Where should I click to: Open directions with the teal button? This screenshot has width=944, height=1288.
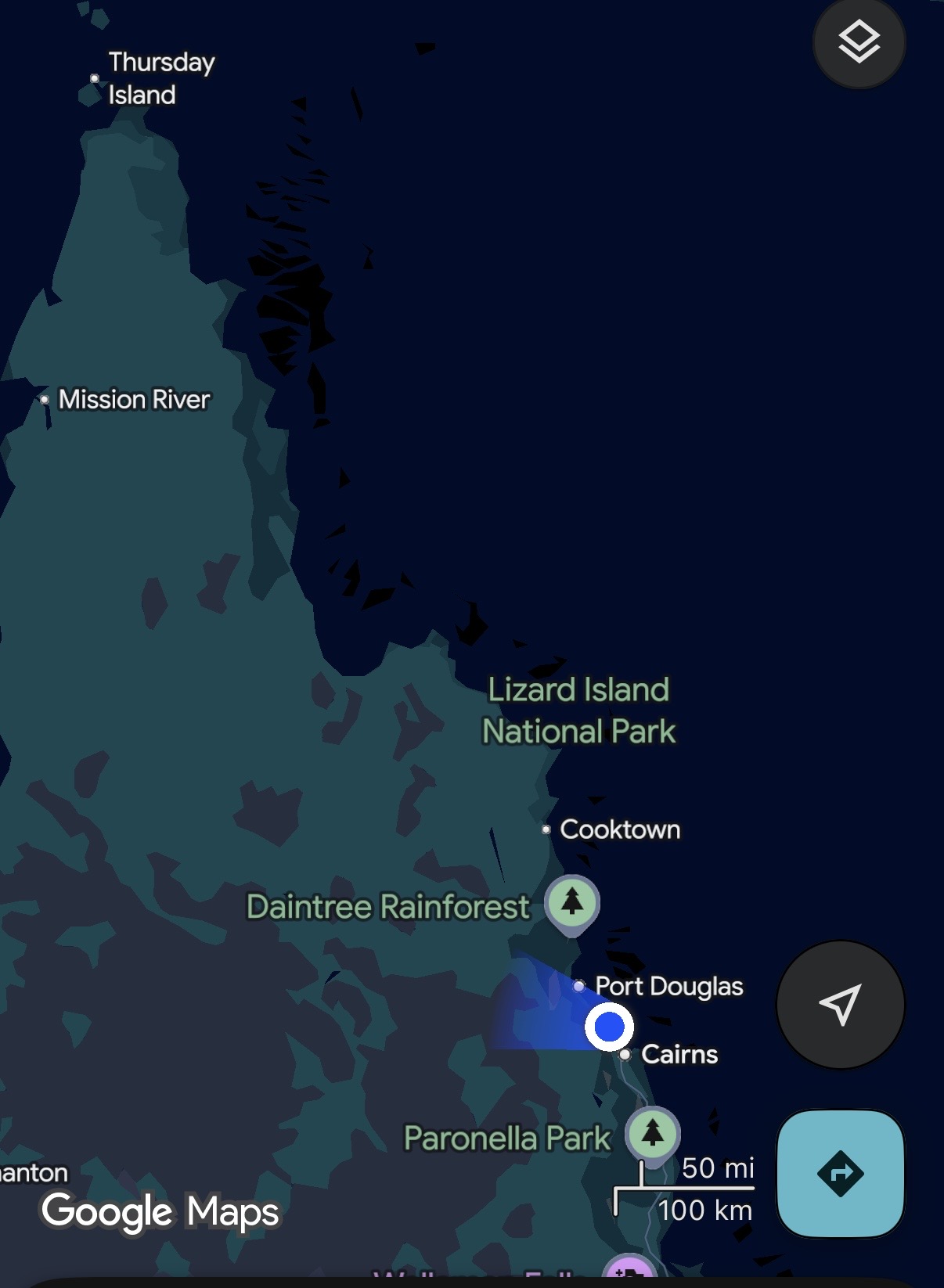[840, 1173]
